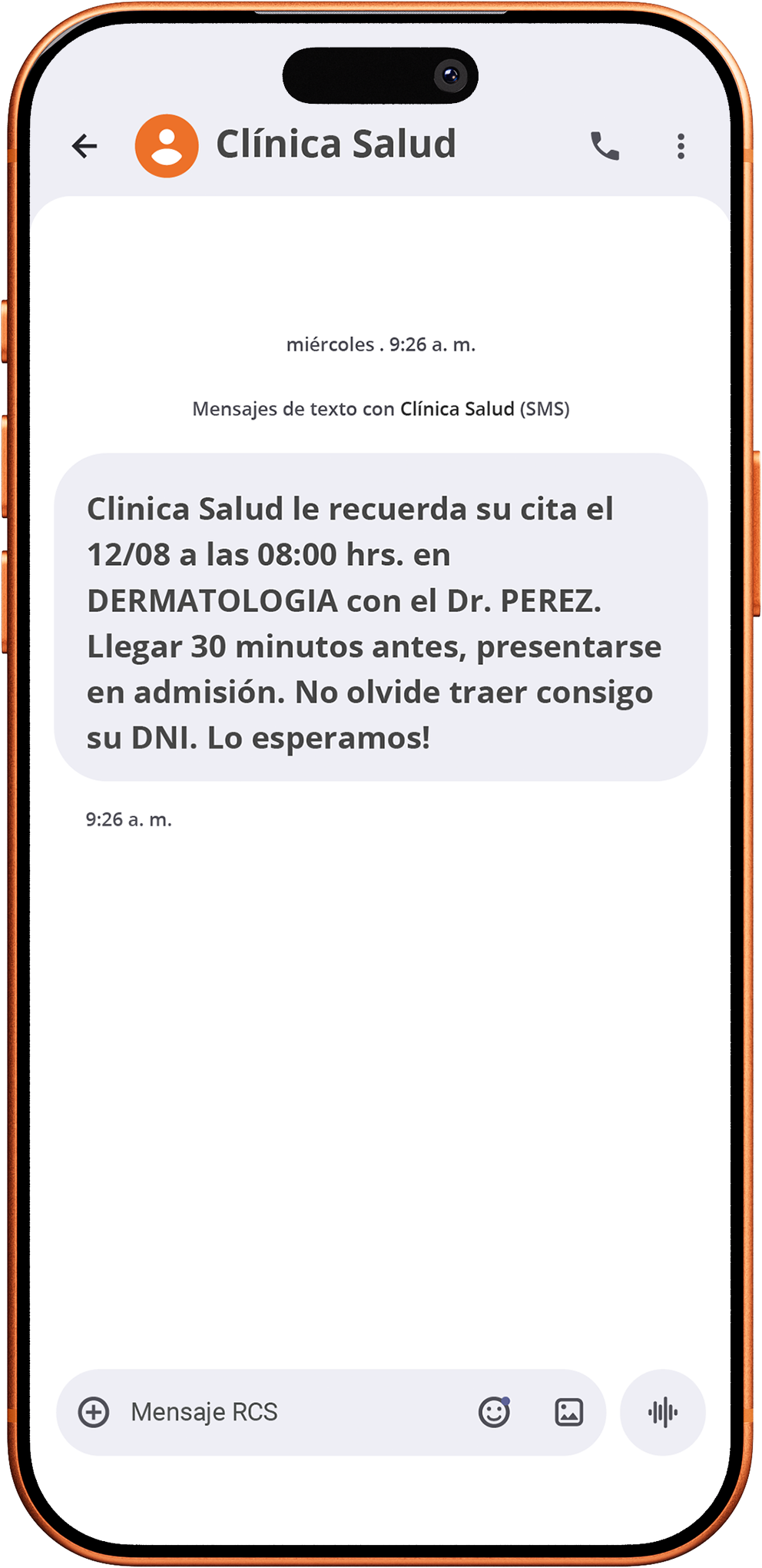Screen dimensions: 762x1568
Task: Open Clínica Salud contact avatar
Action: coord(167,145)
